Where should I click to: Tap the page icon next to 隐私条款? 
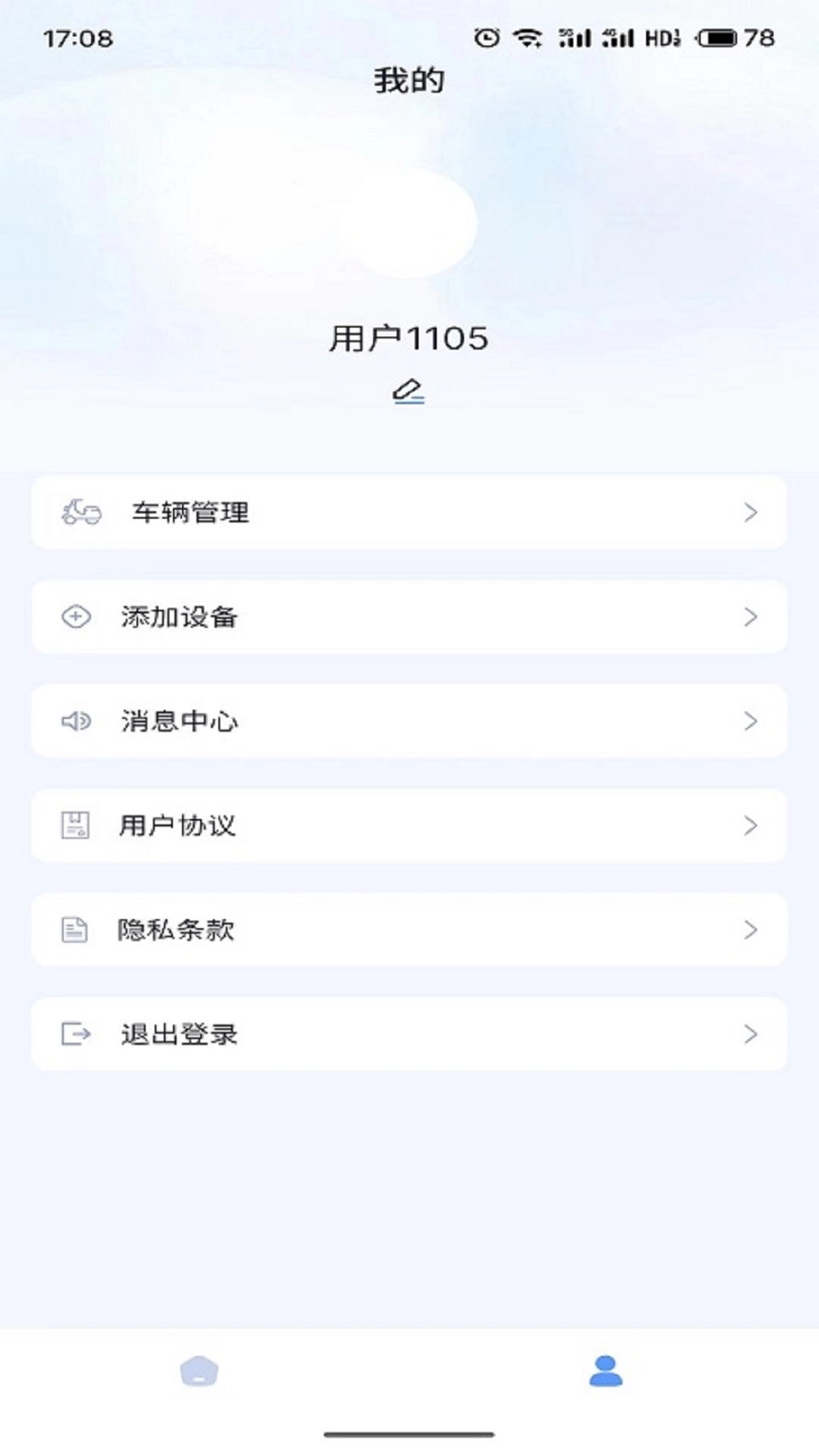[x=76, y=930]
